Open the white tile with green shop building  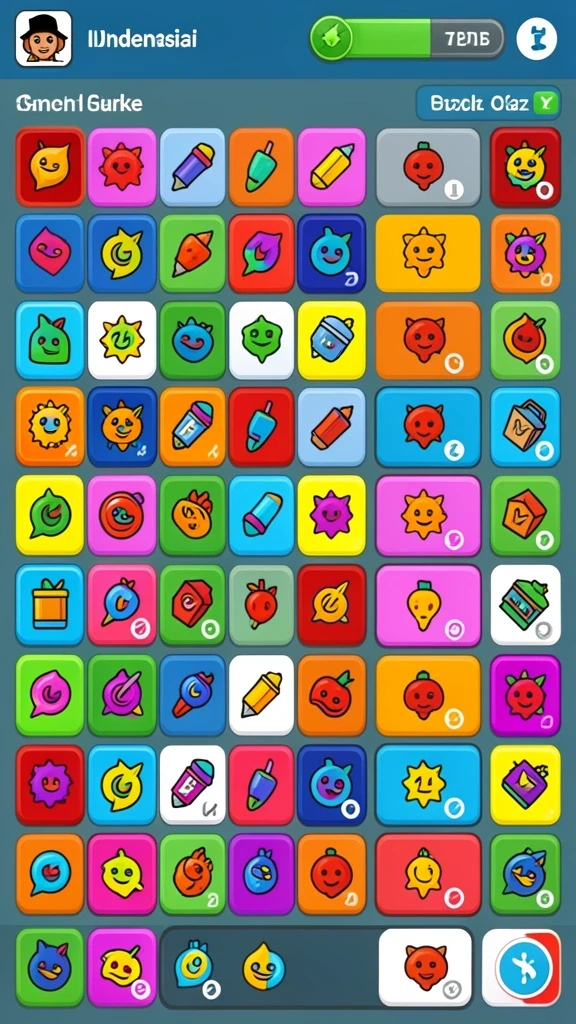(525, 605)
